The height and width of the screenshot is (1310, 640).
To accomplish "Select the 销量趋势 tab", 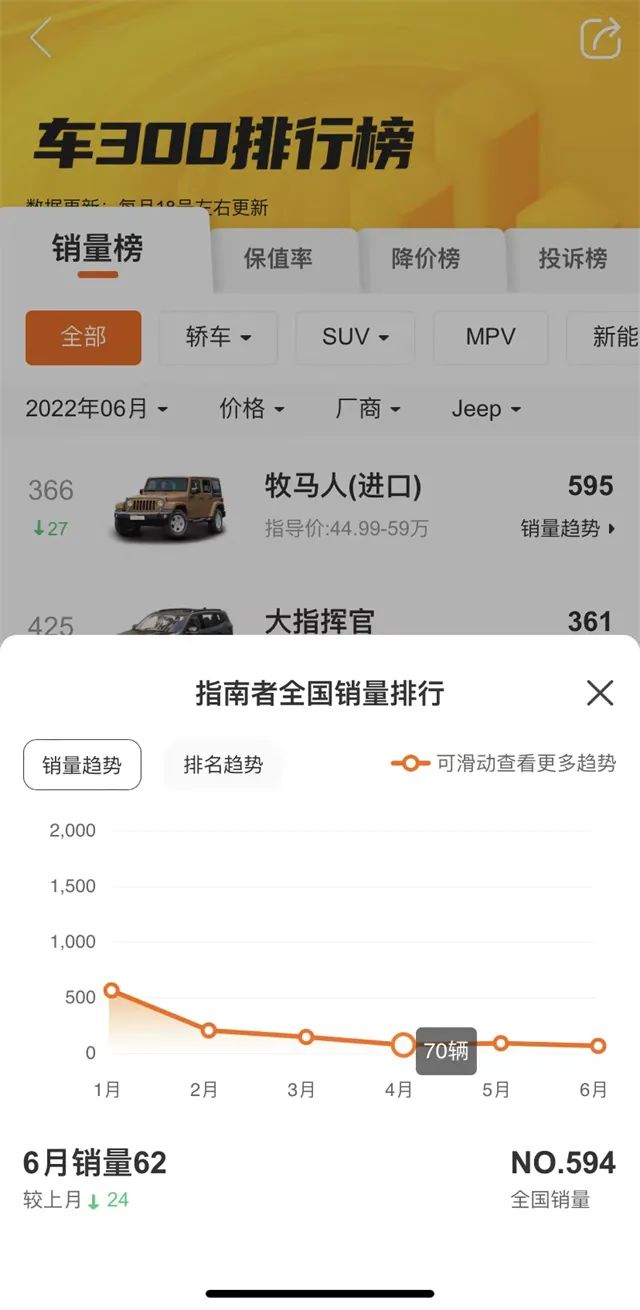I will [x=82, y=765].
